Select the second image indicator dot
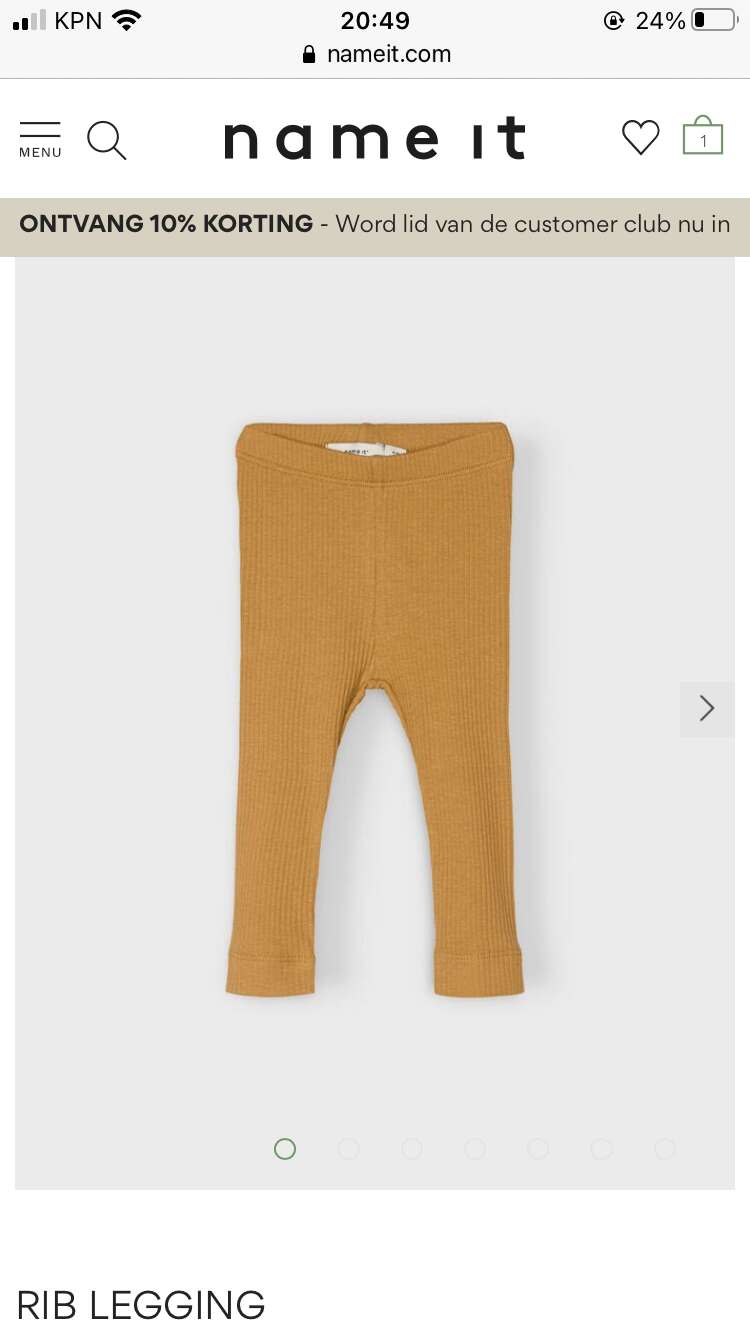 [x=348, y=1149]
